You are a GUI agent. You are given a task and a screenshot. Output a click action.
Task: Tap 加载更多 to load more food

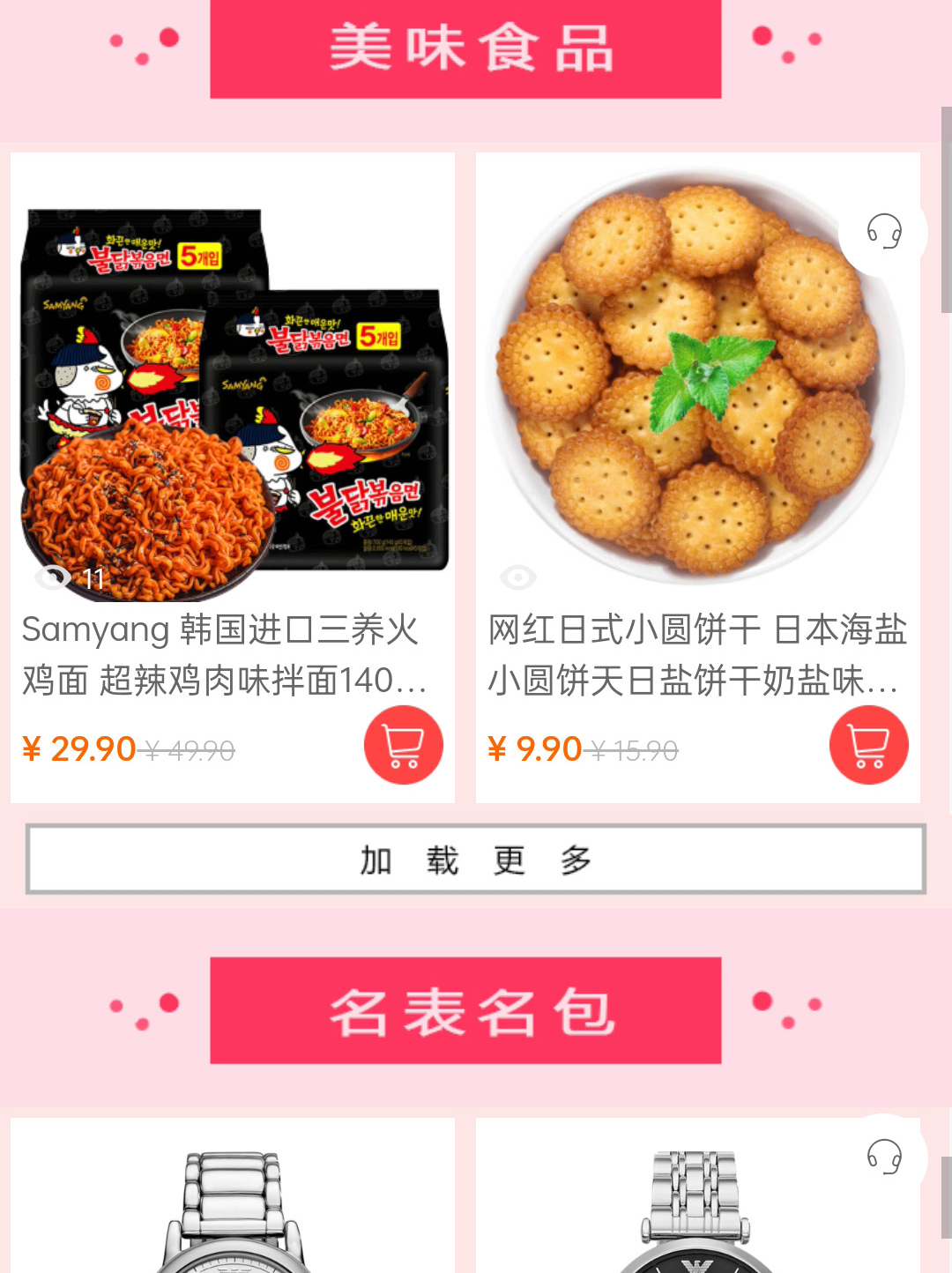[476, 860]
